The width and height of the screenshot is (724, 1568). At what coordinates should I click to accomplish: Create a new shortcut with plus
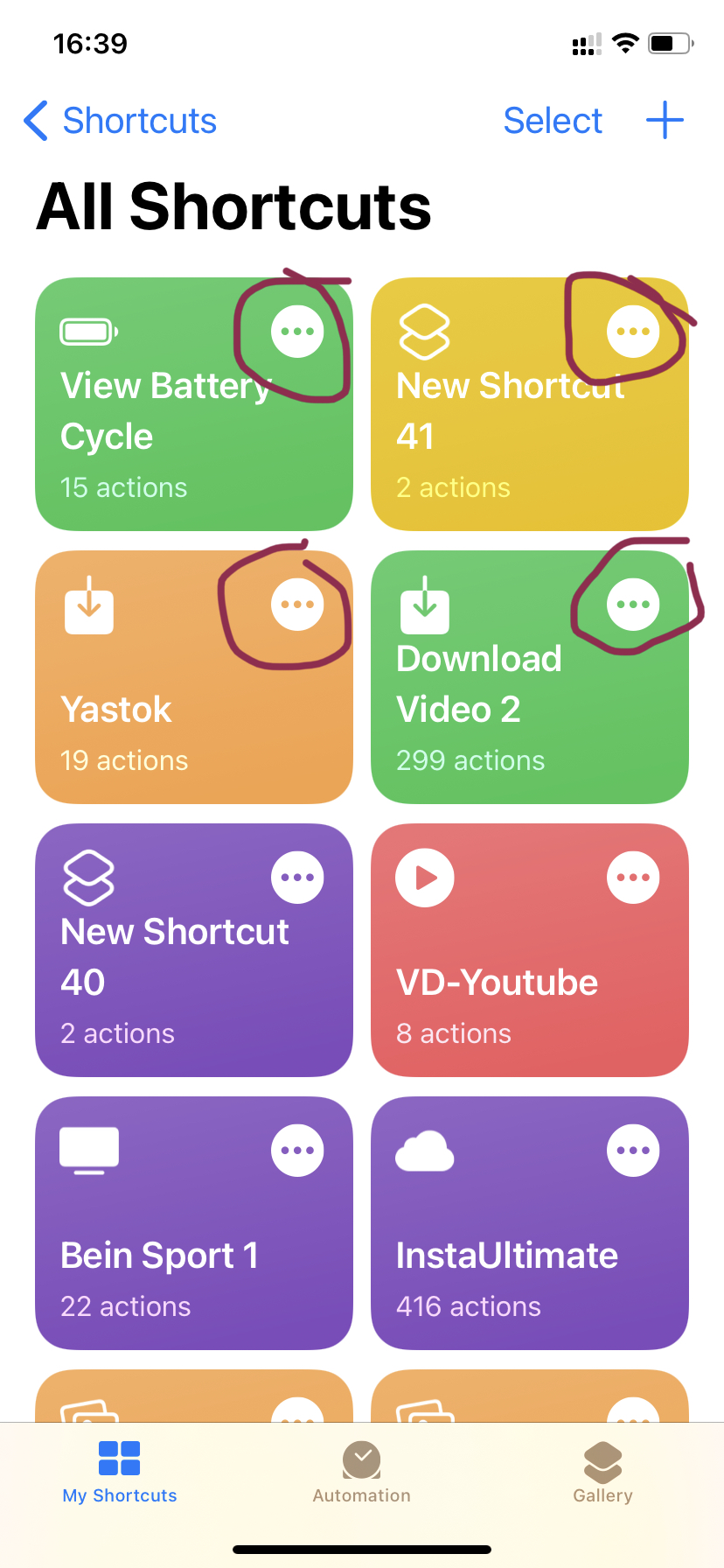pyautogui.click(x=665, y=120)
